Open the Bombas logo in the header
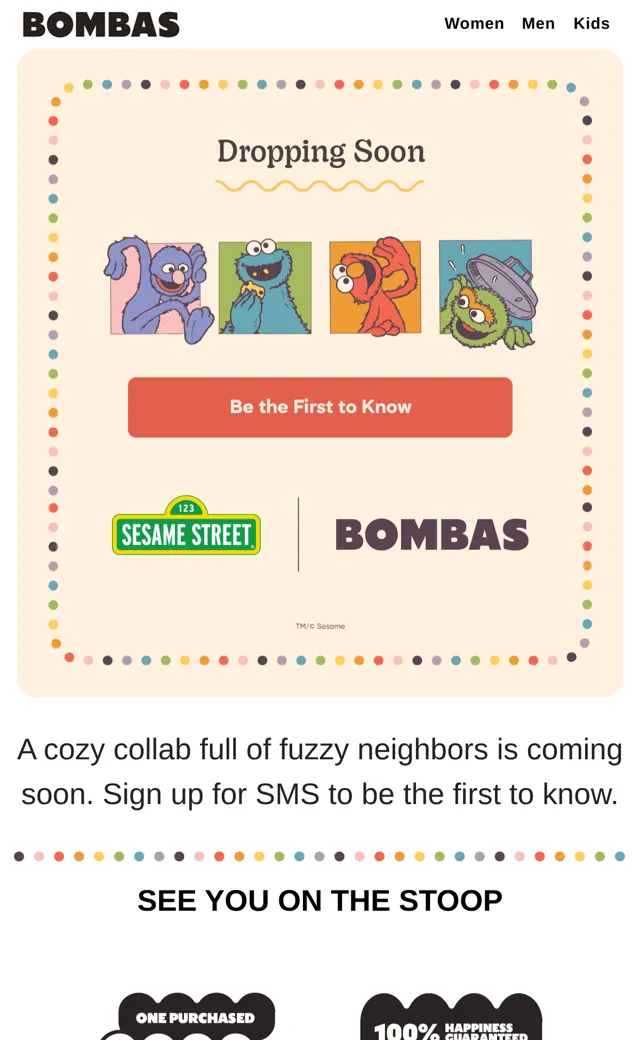Image resolution: width=640 pixels, height=1040 pixels. pyautogui.click(x=101, y=25)
